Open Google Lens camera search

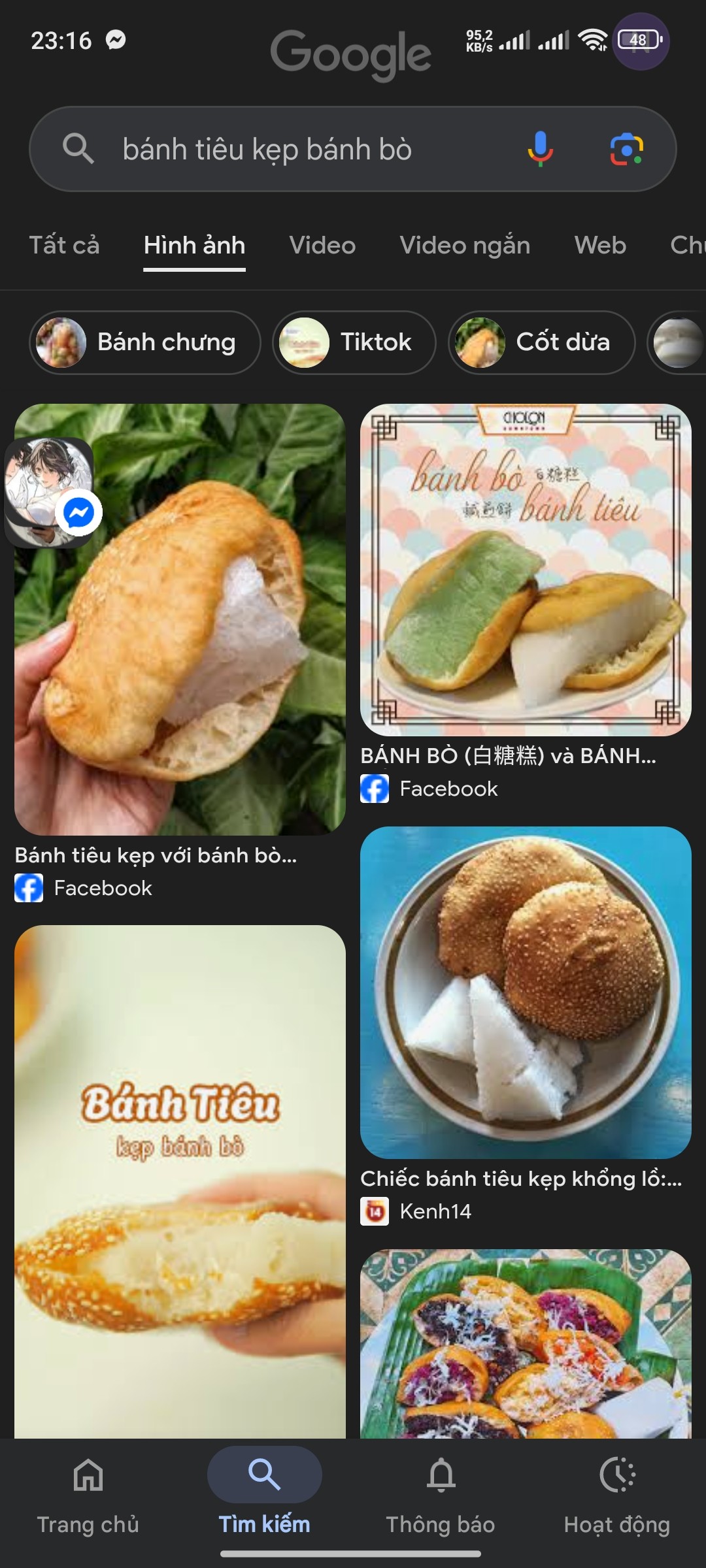(x=627, y=149)
